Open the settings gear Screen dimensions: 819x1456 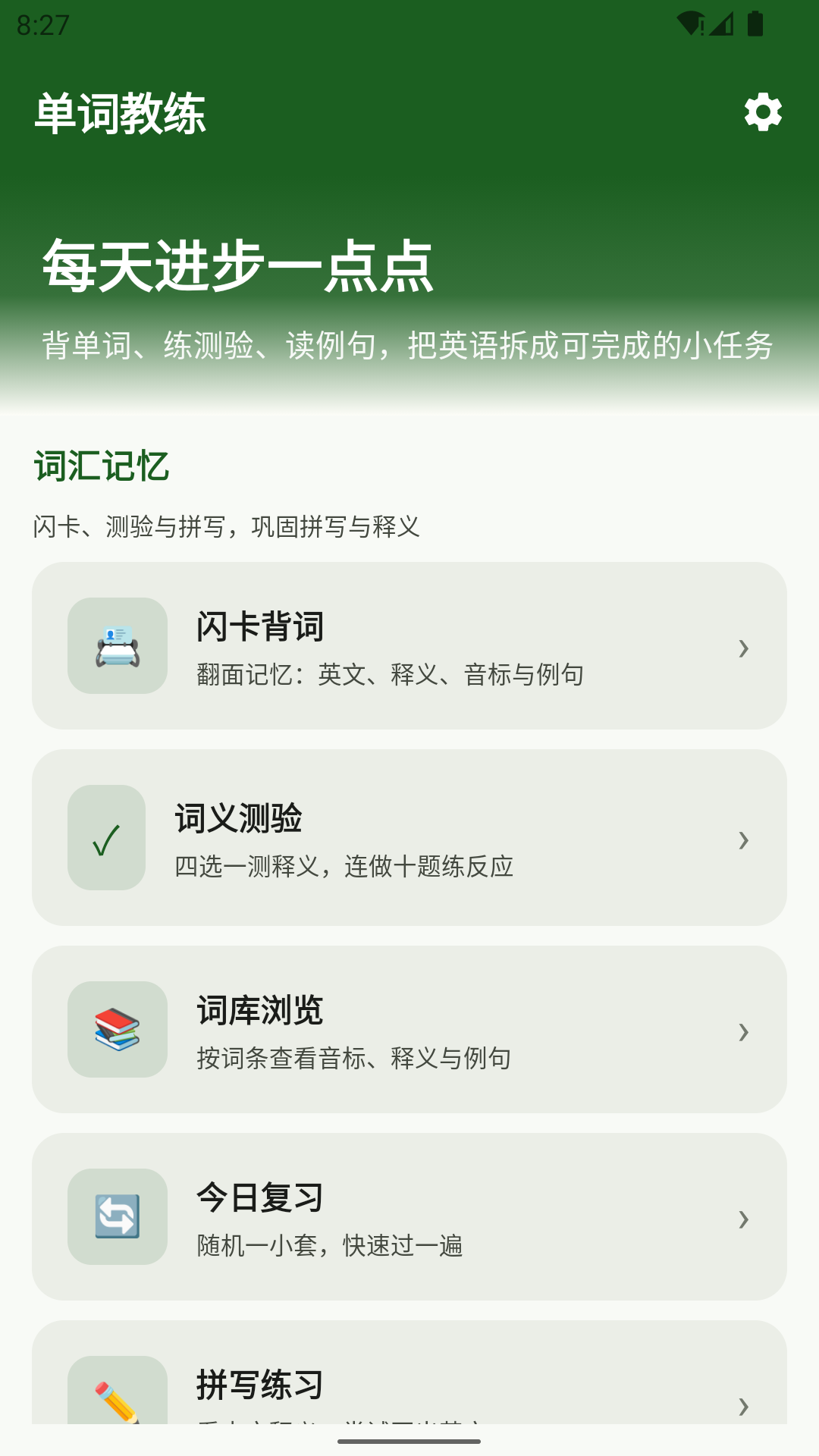(761, 112)
